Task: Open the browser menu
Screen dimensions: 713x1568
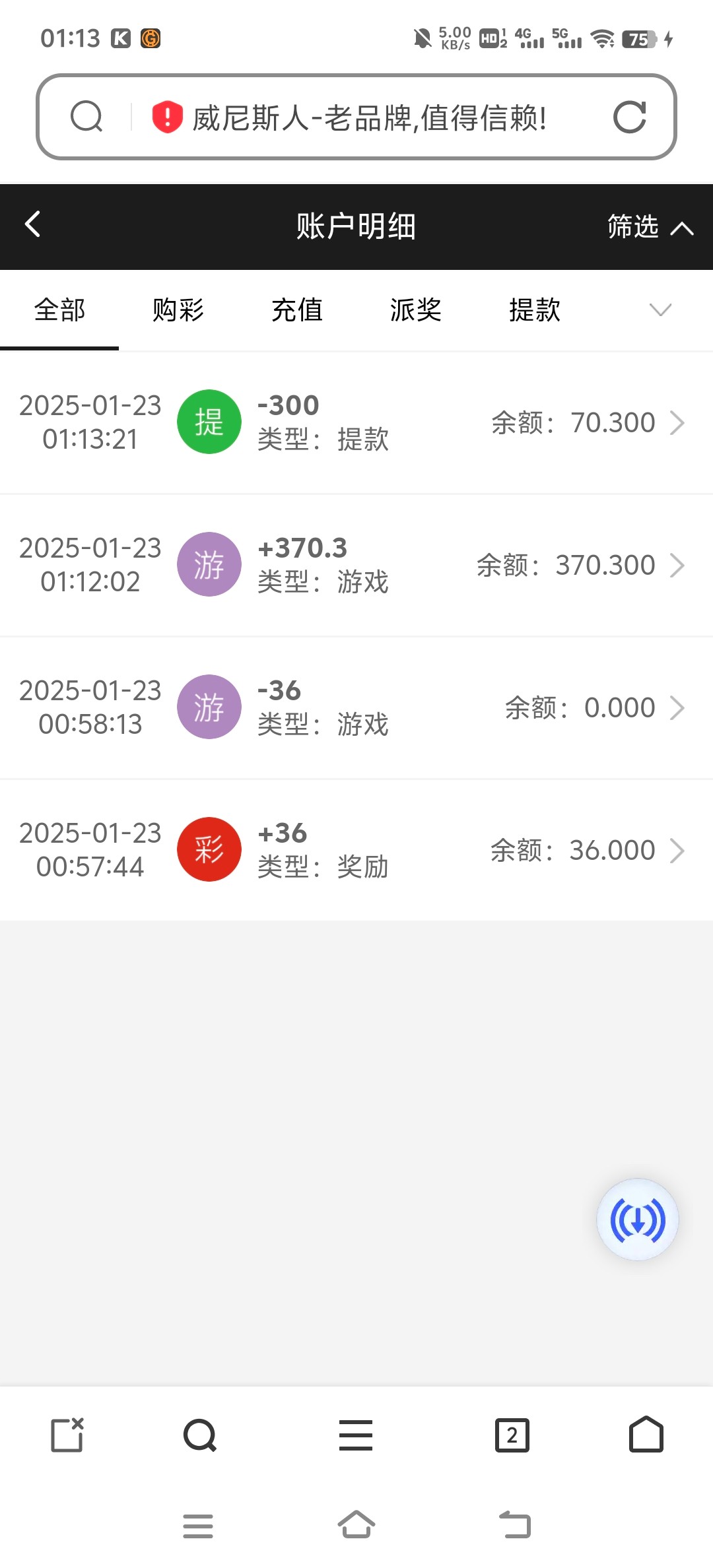Action: tap(356, 1435)
